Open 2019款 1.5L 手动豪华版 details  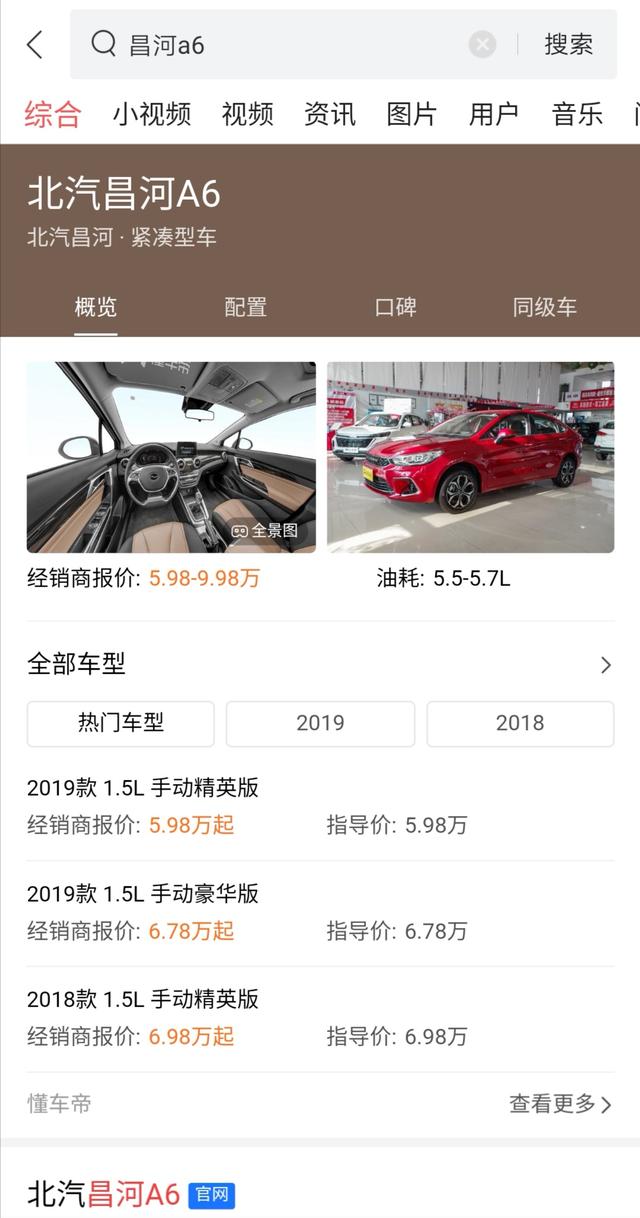[x=143, y=894]
